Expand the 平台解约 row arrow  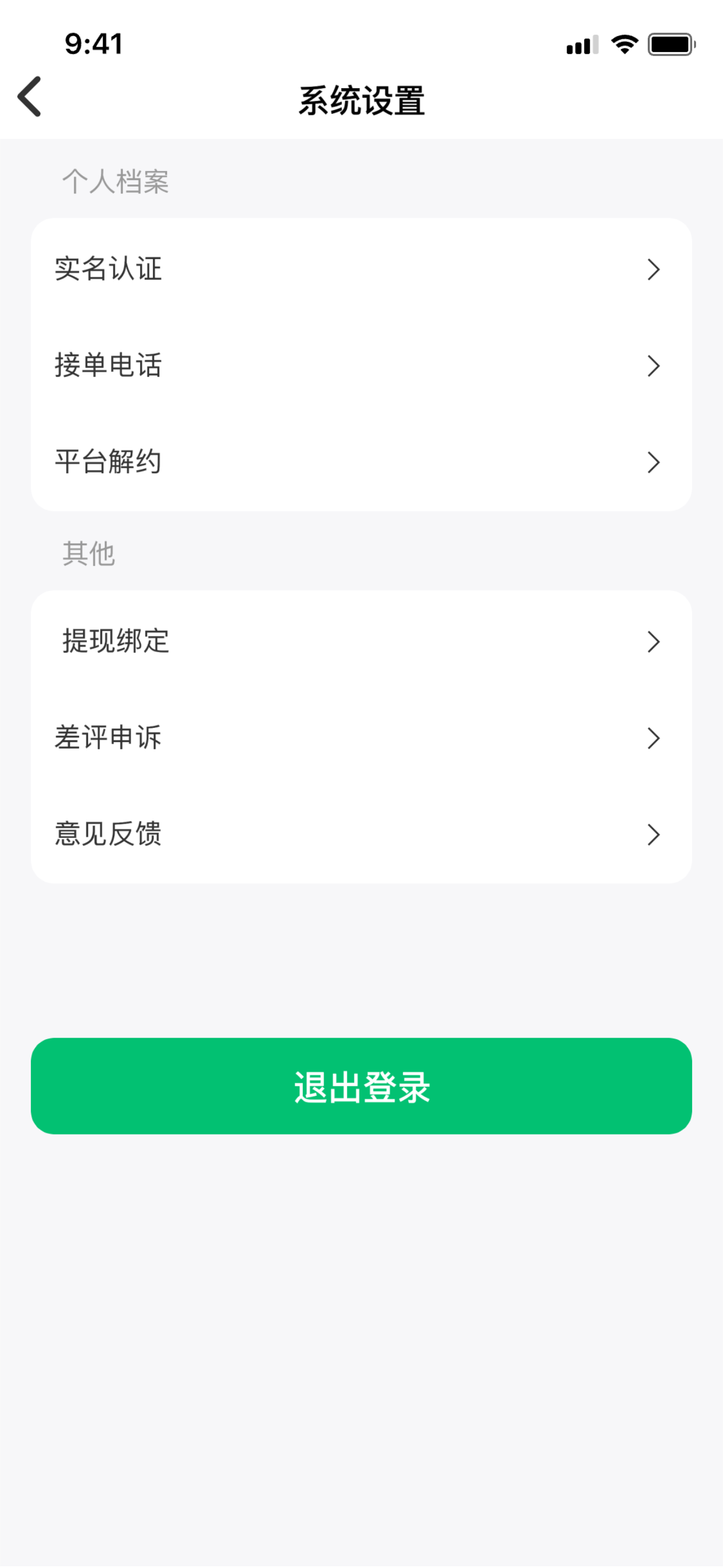click(x=654, y=462)
